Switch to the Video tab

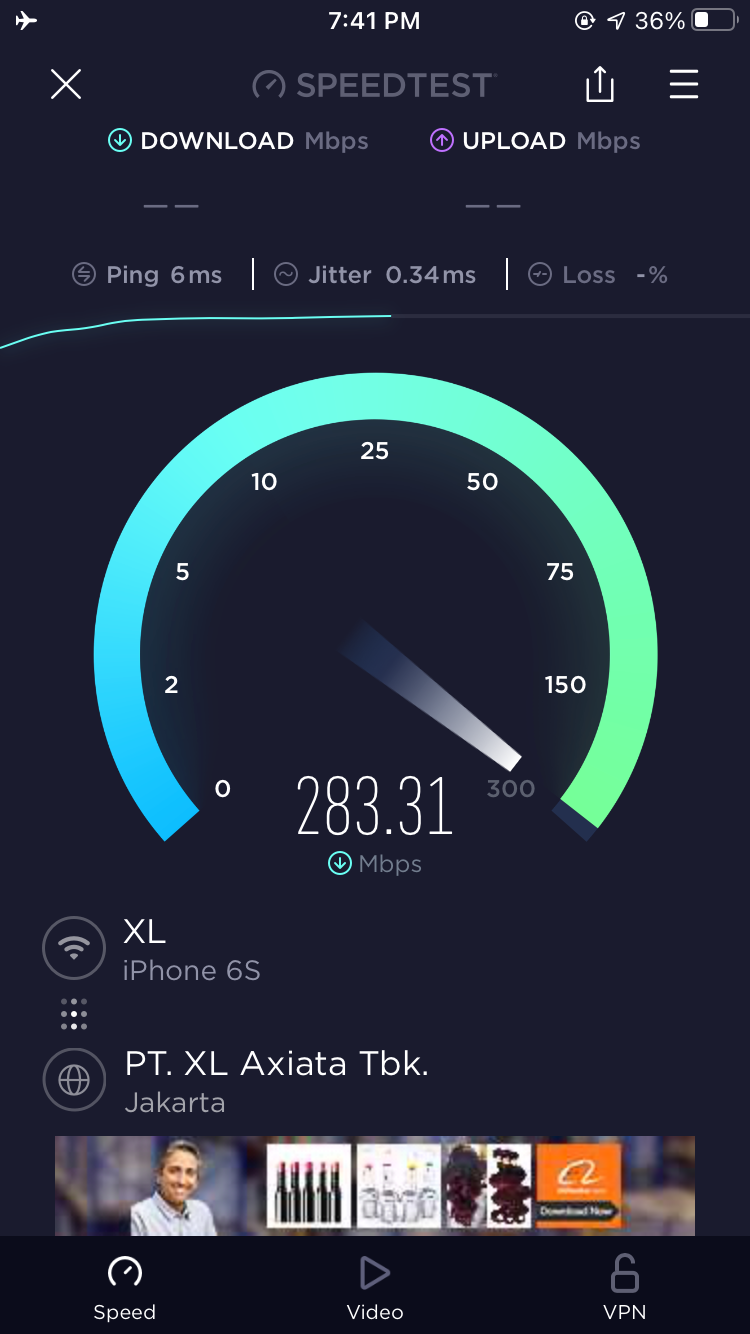(x=375, y=1288)
